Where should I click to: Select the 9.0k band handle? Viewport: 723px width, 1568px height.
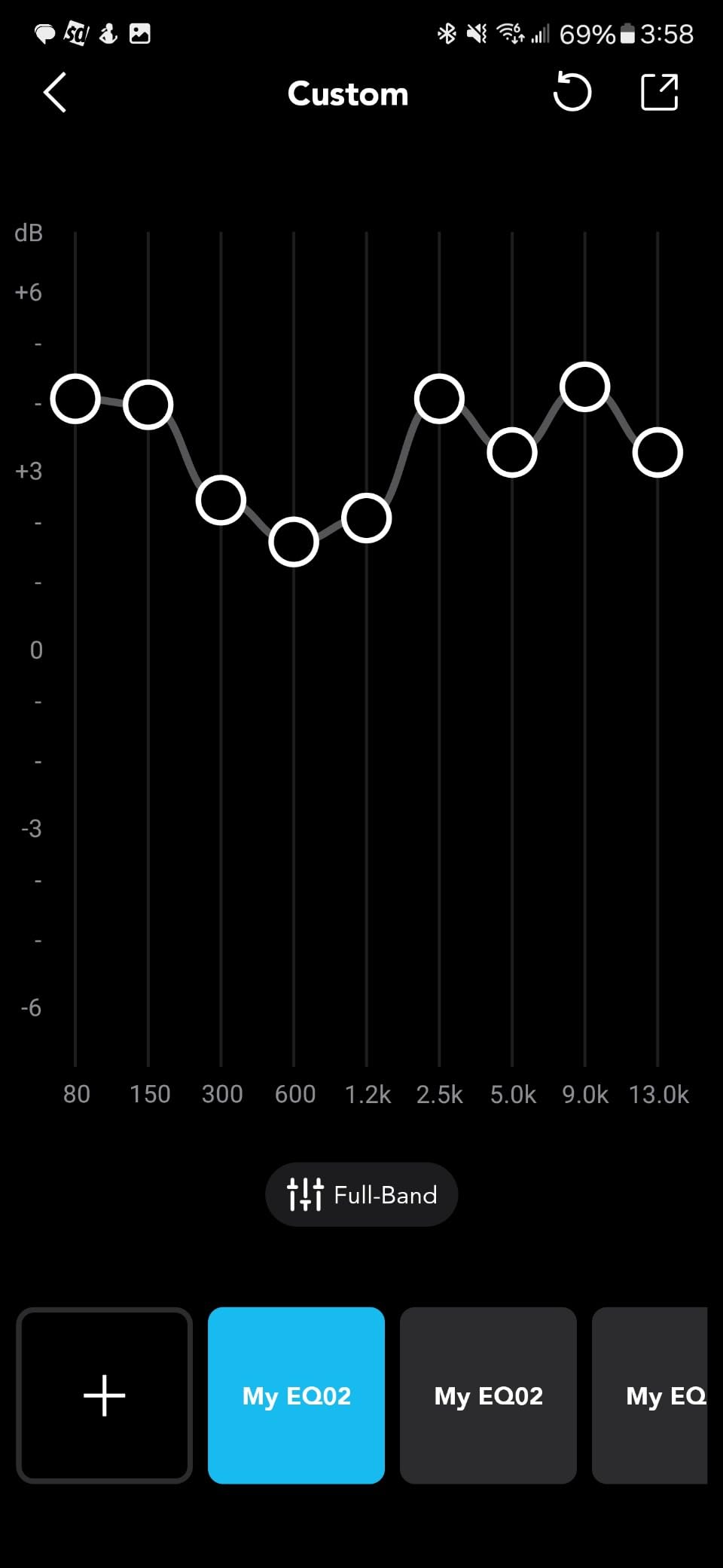tap(584, 387)
